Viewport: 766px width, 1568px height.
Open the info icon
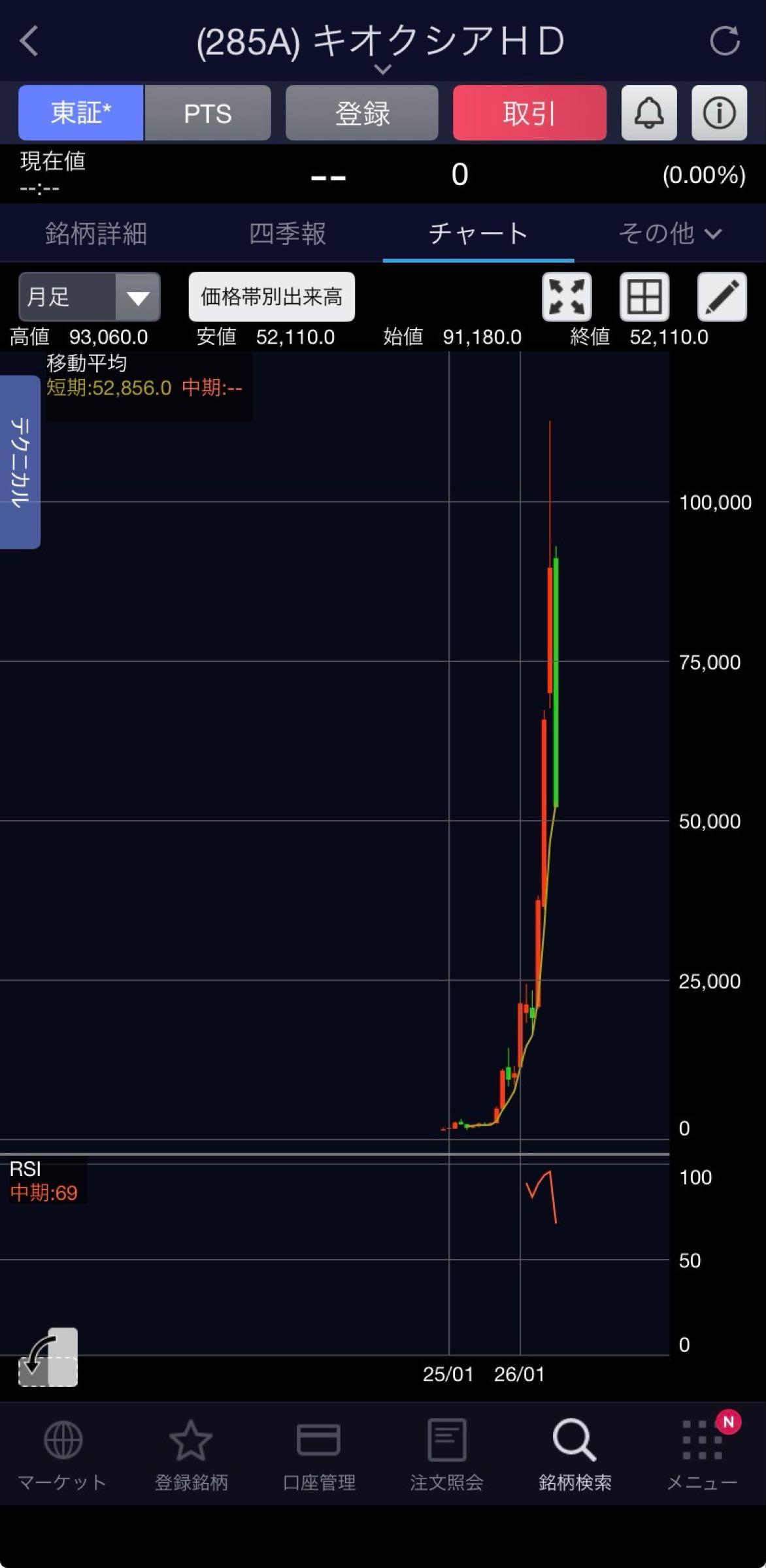tap(719, 112)
